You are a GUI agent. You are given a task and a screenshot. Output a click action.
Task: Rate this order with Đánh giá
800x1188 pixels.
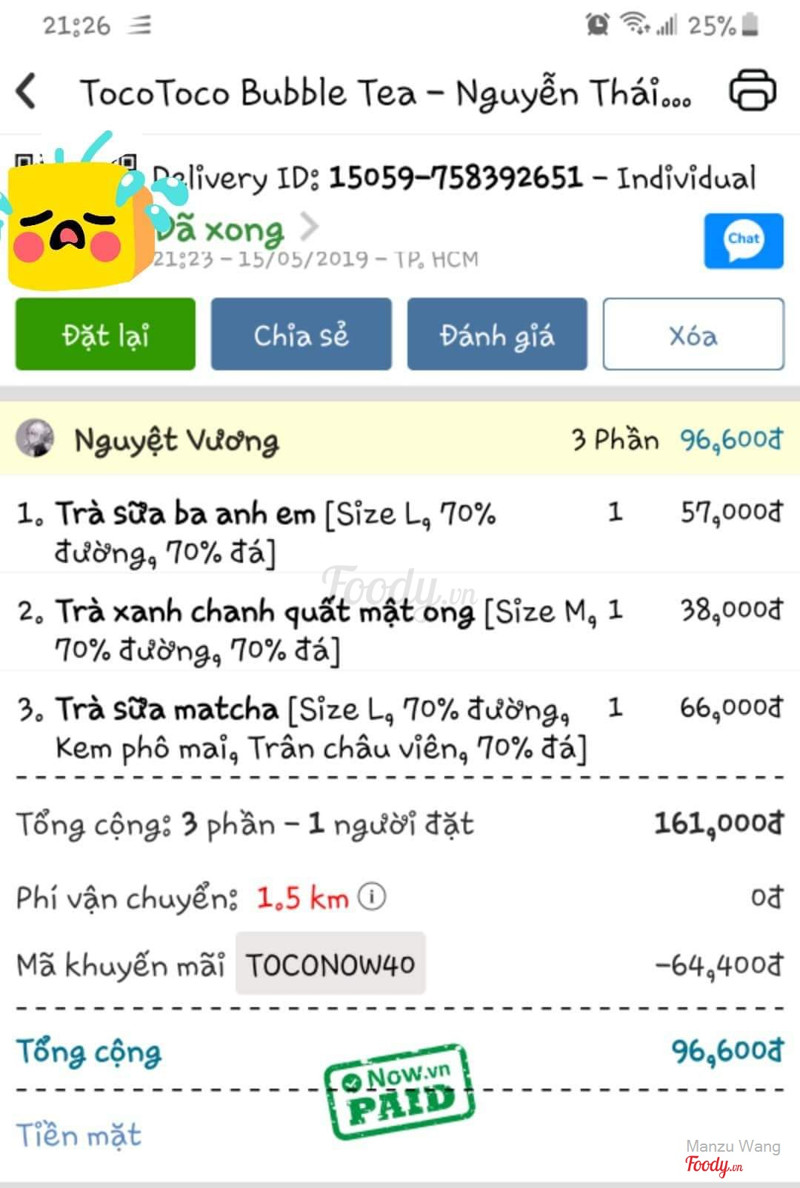click(x=497, y=335)
